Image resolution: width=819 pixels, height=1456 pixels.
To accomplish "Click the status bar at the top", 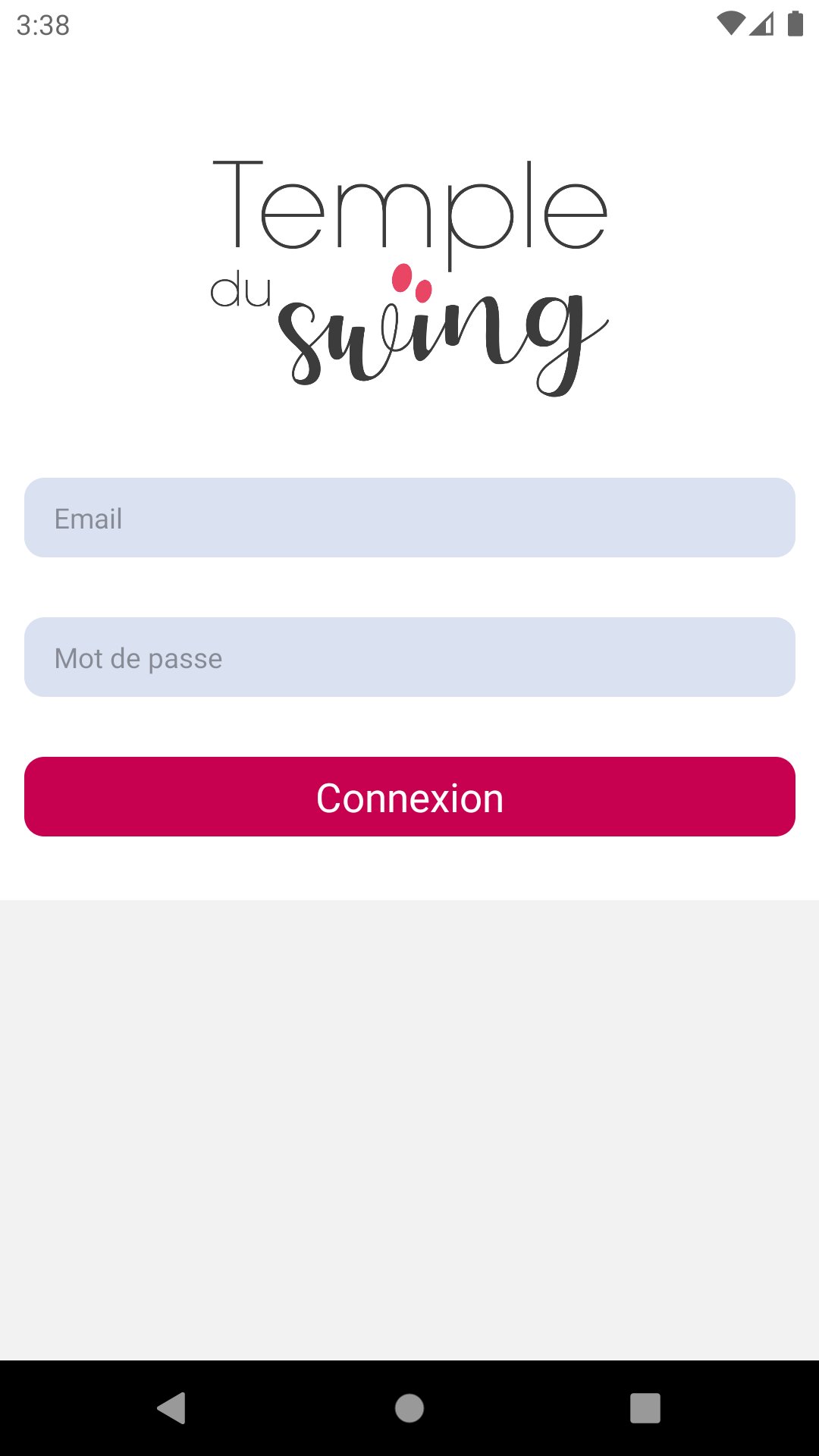I will click(x=409, y=23).
